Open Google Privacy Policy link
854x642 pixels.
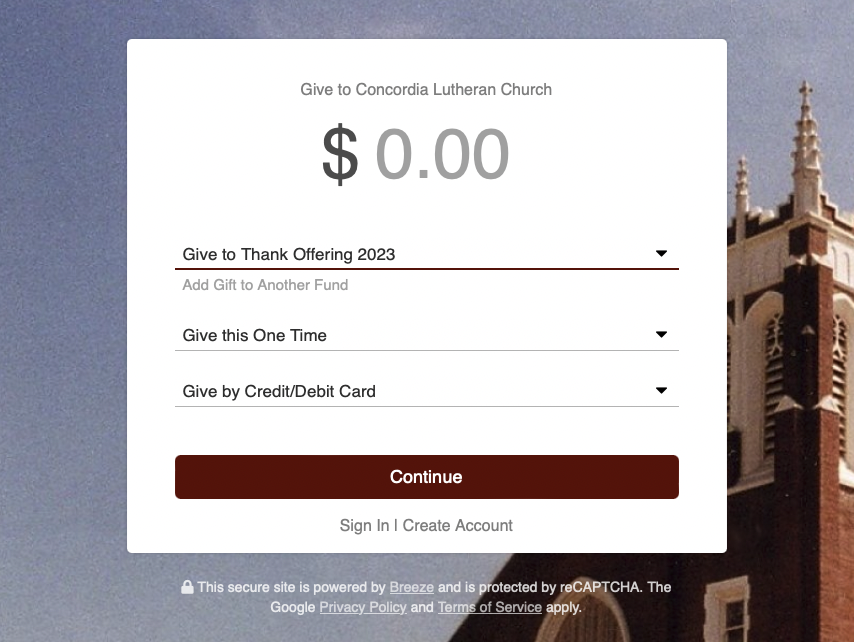[363, 607]
